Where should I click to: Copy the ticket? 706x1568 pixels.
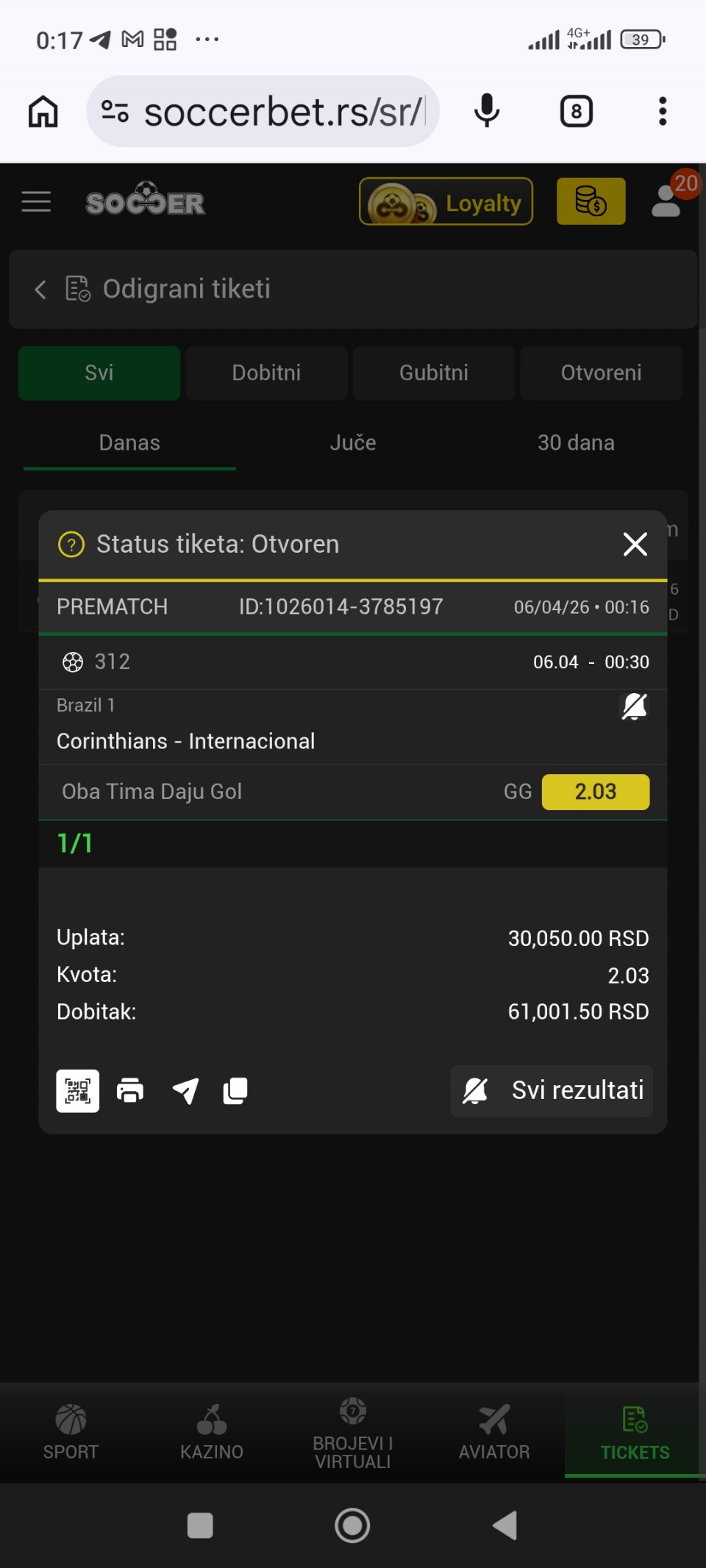coord(235,1091)
